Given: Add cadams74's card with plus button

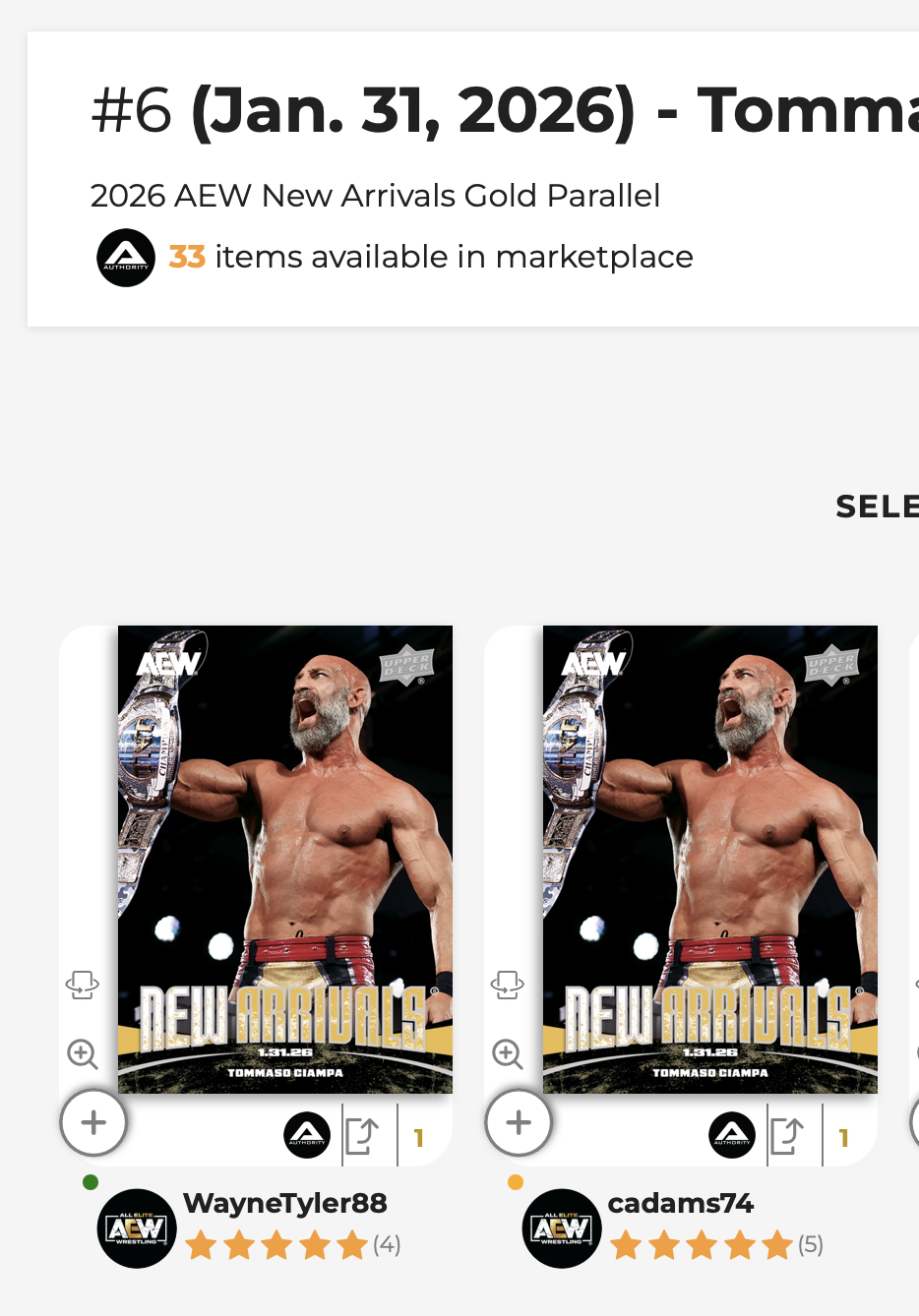Looking at the screenshot, I should tap(519, 1122).
